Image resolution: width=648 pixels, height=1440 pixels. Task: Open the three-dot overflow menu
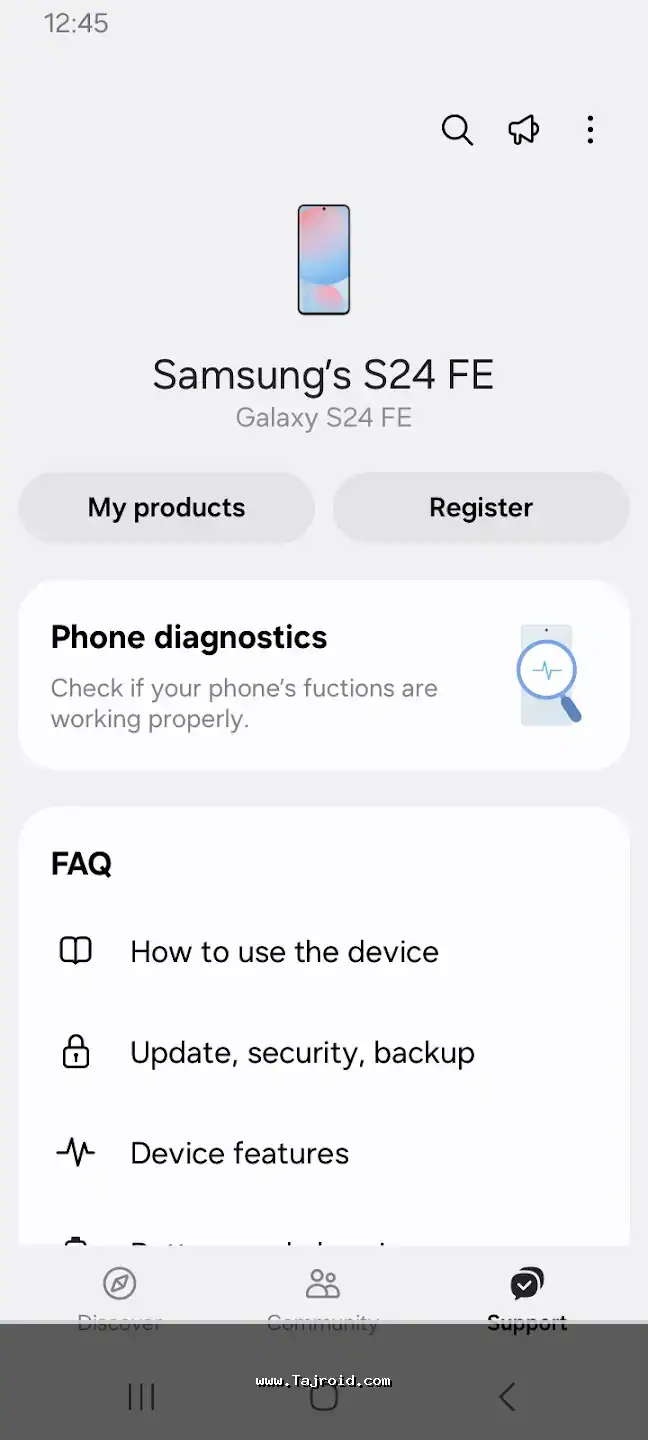pyautogui.click(x=590, y=130)
